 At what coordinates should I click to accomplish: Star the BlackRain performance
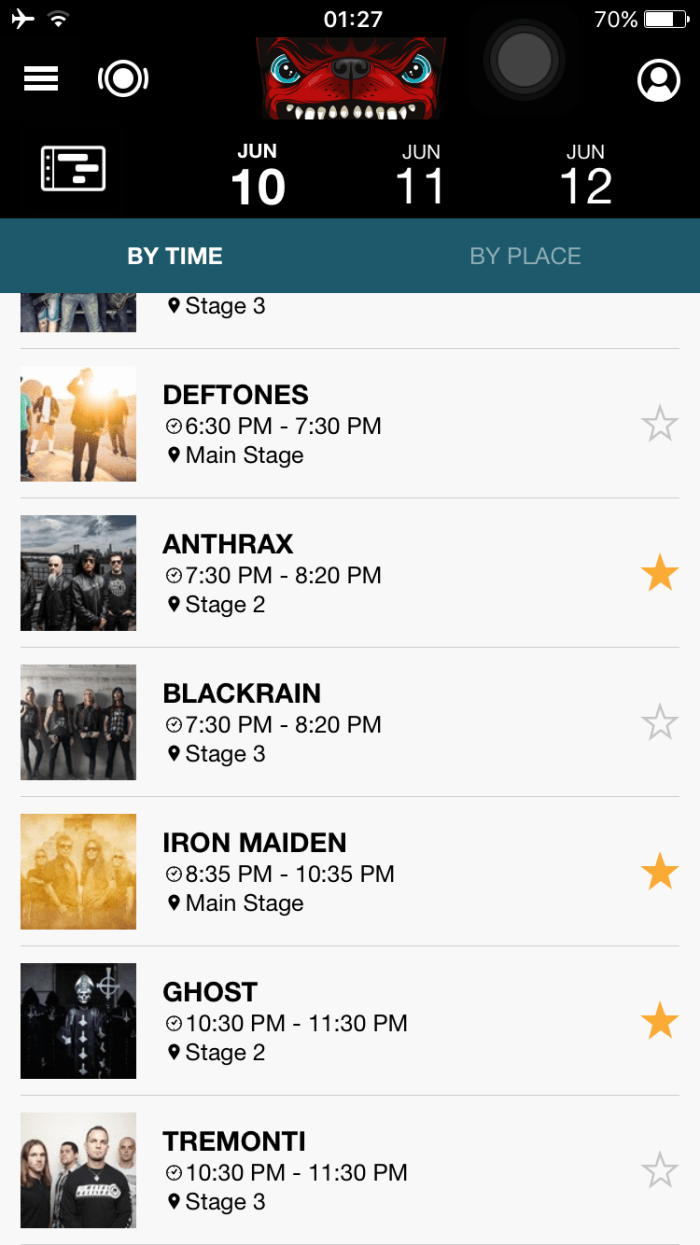659,722
